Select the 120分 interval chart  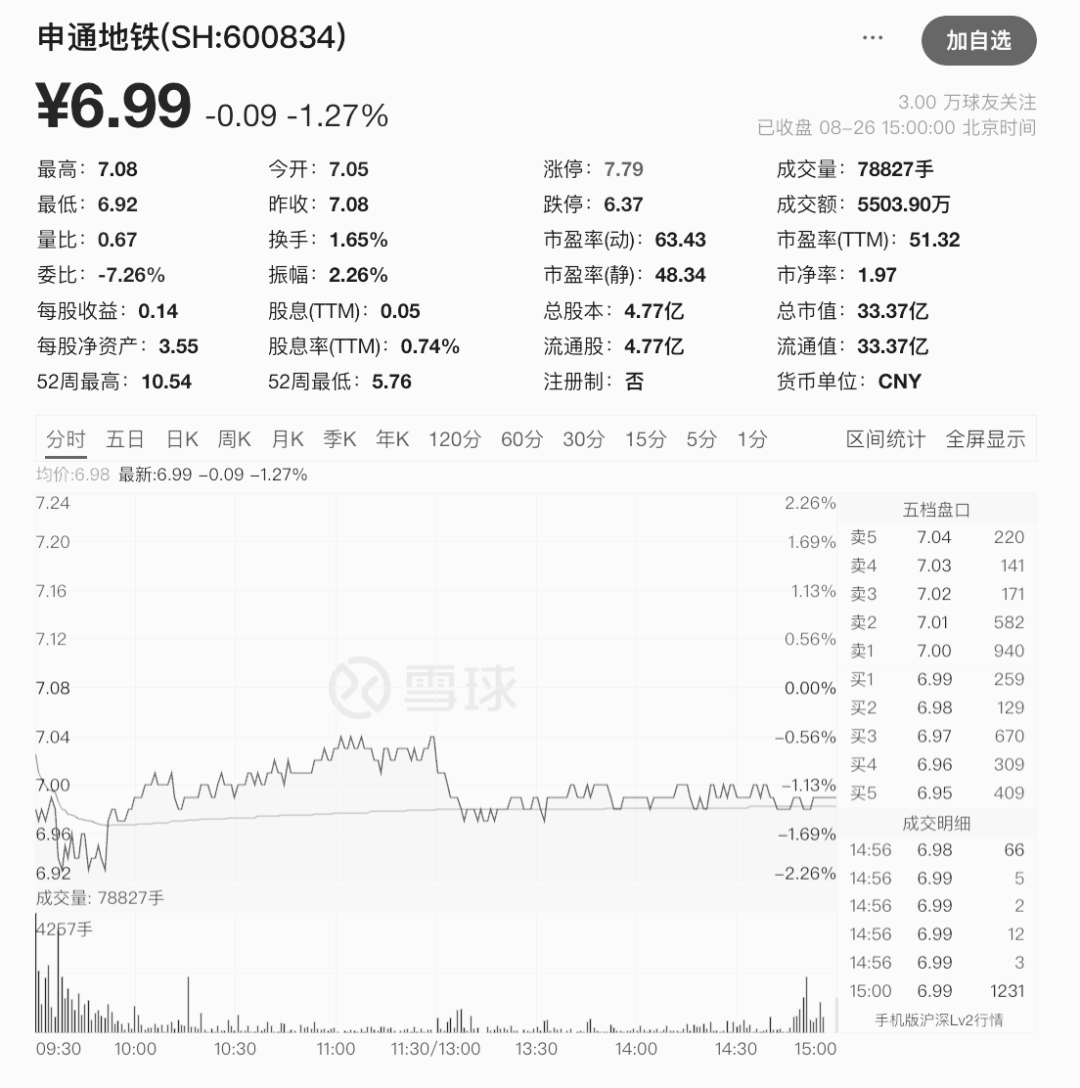coord(455,439)
